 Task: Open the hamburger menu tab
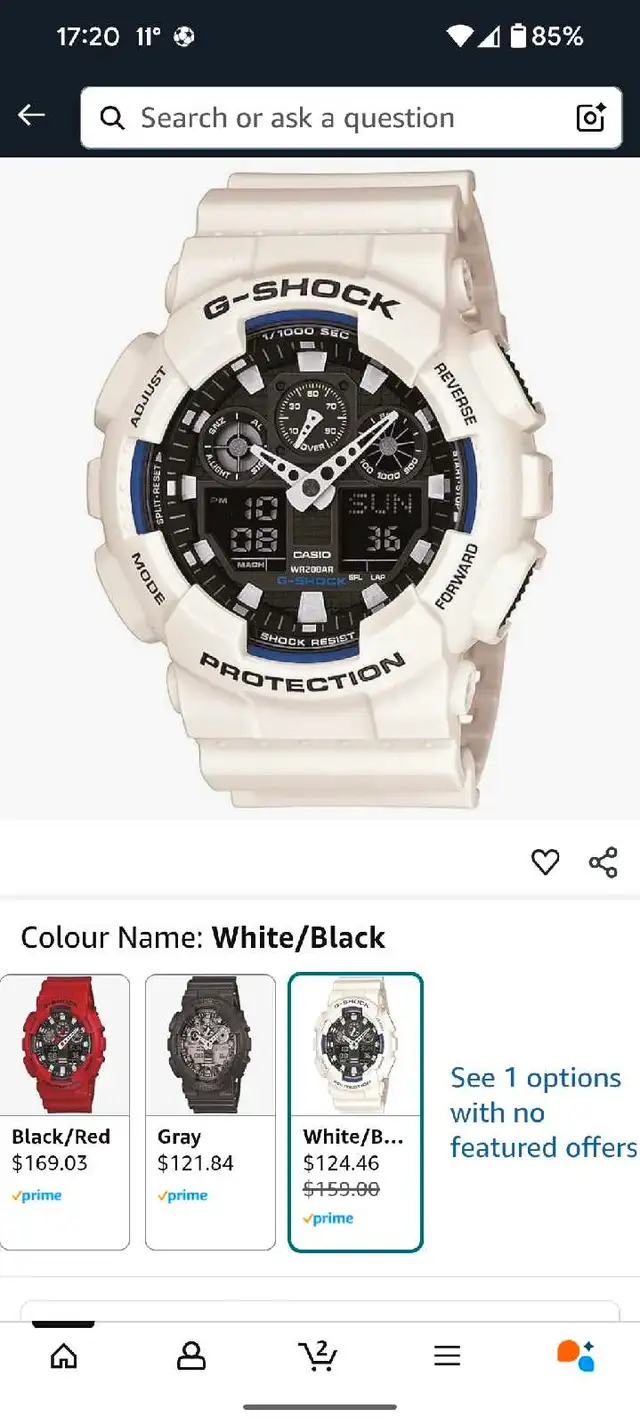(x=447, y=1356)
